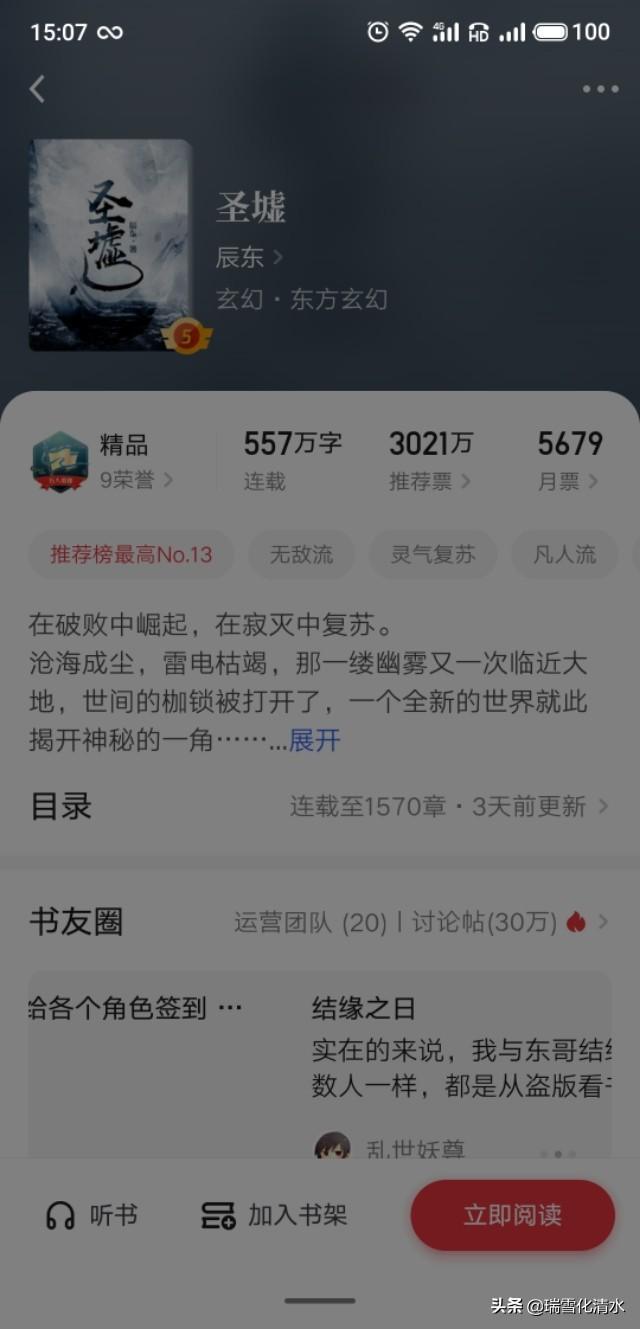This screenshot has width=640, height=1329.
Task: Tap the 圣墟 book cover
Action: 110,245
